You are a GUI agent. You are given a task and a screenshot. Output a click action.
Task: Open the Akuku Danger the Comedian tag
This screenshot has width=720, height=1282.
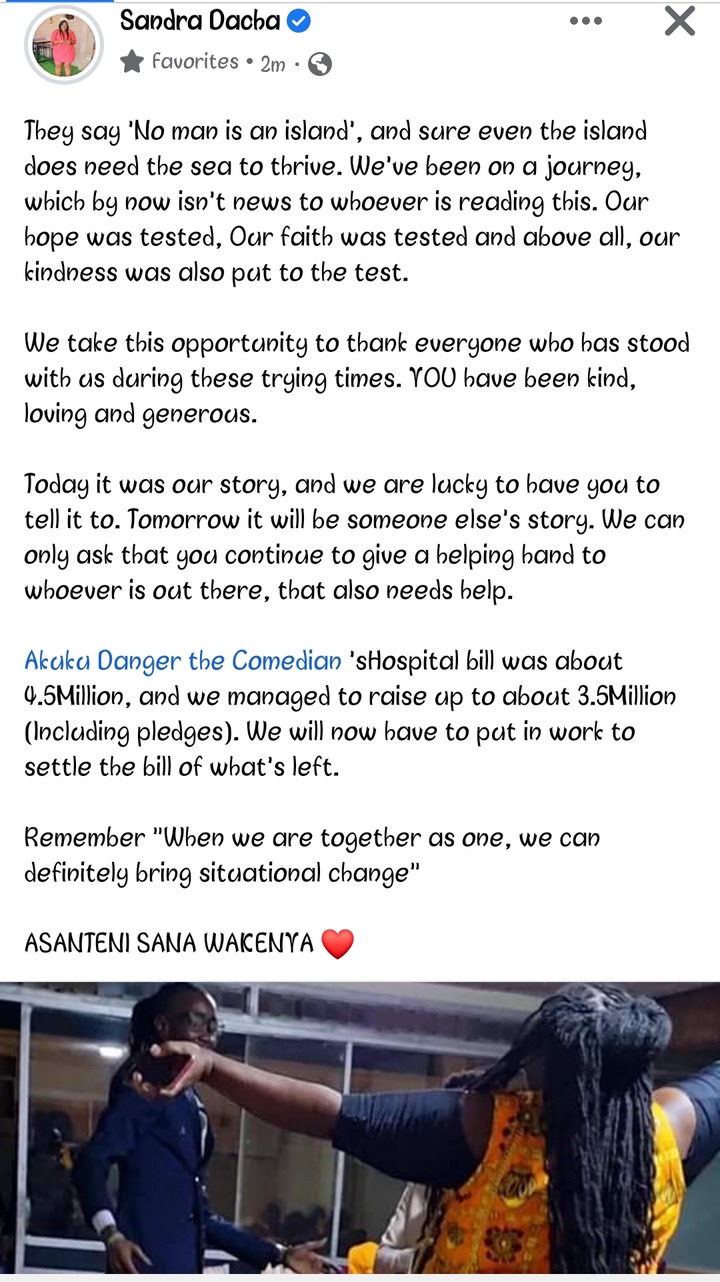point(183,662)
